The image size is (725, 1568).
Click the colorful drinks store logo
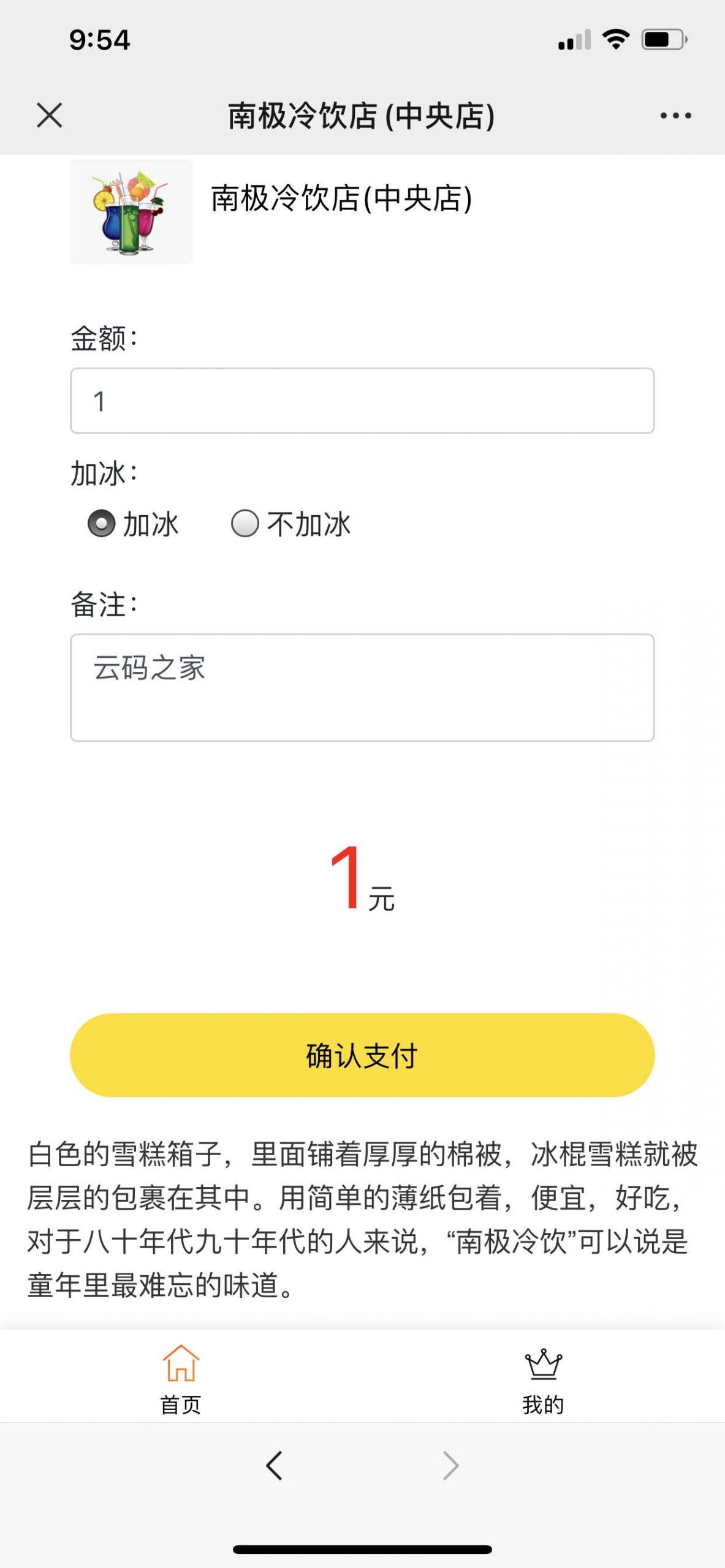pos(131,210)
